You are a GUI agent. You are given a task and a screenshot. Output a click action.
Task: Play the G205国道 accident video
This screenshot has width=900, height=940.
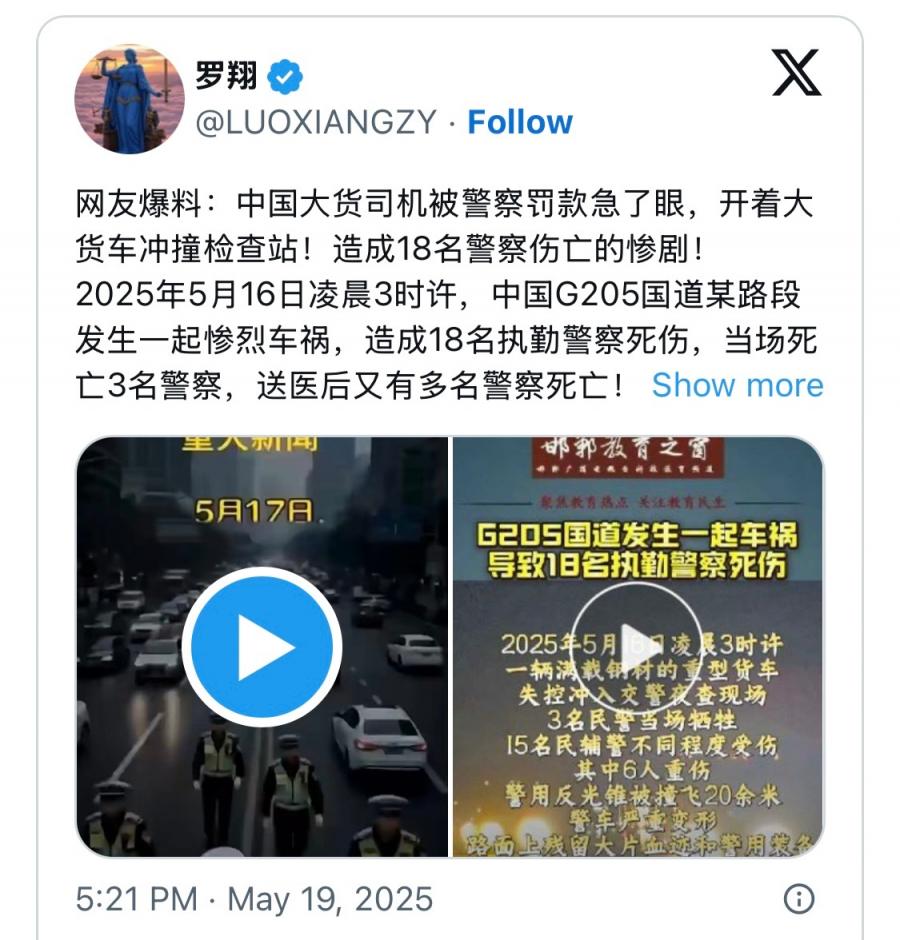coord(637,647)
